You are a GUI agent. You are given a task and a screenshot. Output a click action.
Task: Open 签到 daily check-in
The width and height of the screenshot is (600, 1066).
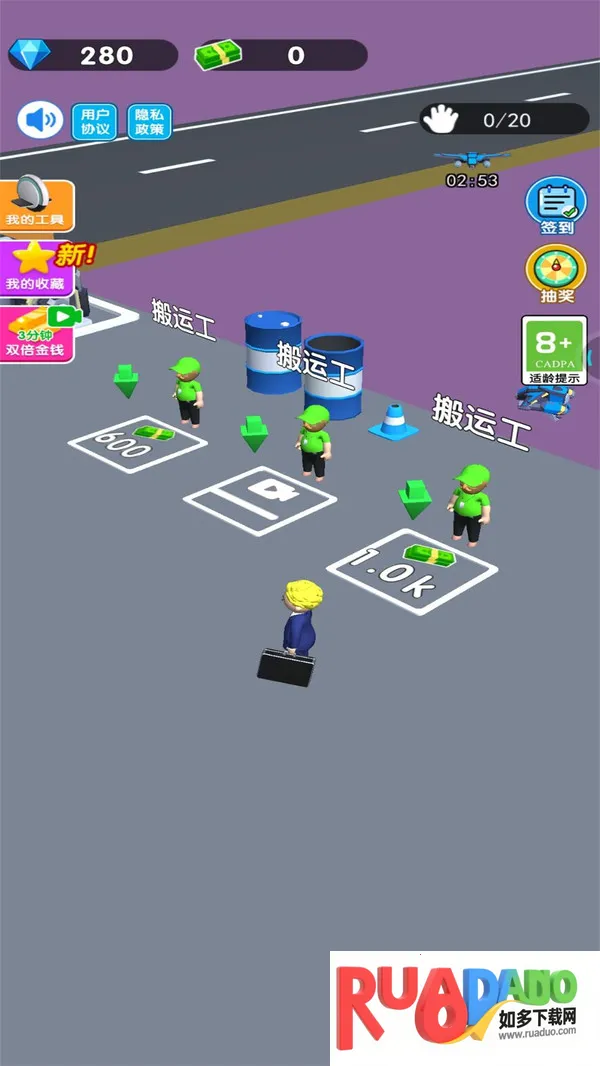click(556, 207)
